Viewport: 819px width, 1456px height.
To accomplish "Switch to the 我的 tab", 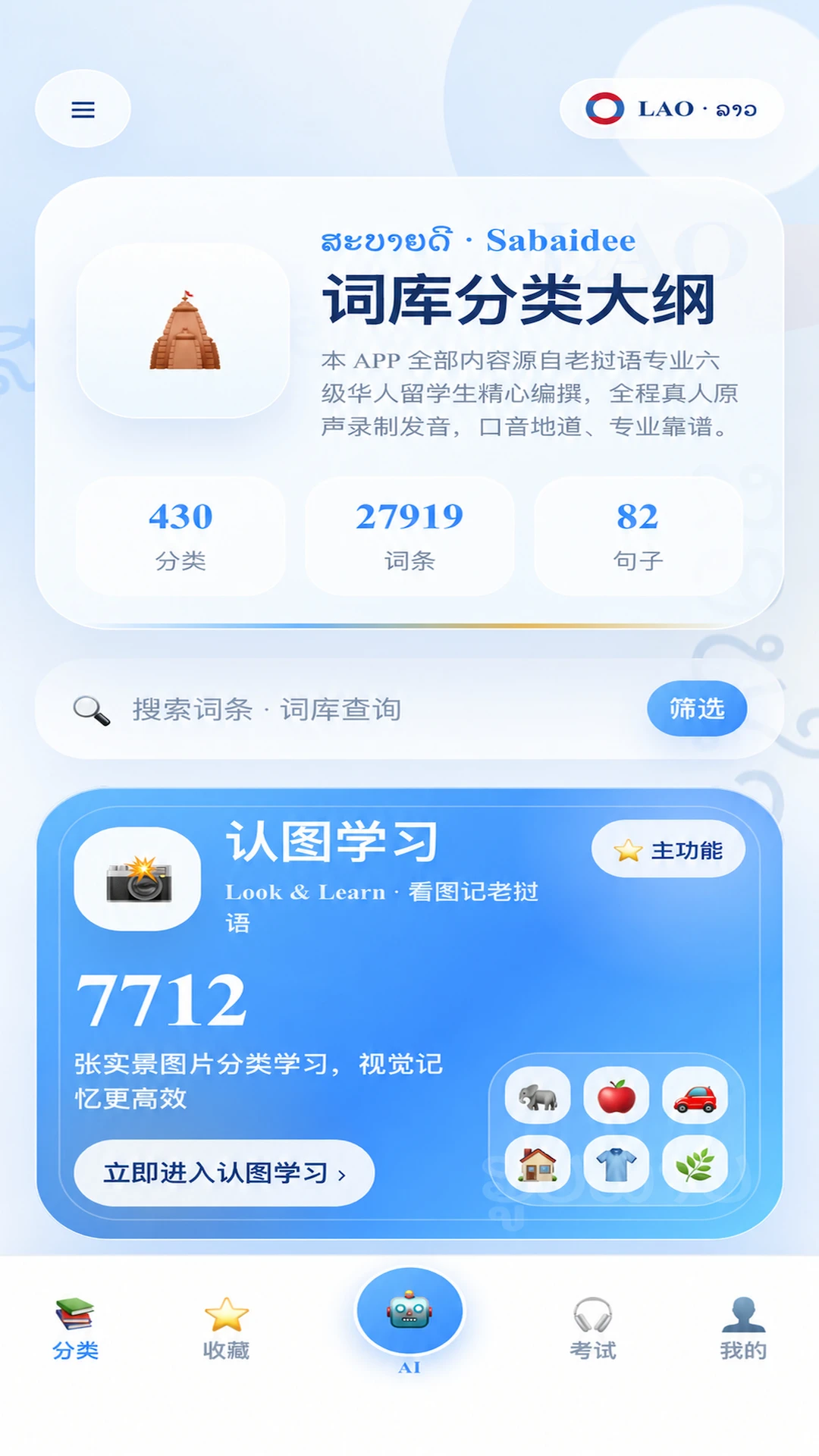I will tap(743, 1329).
